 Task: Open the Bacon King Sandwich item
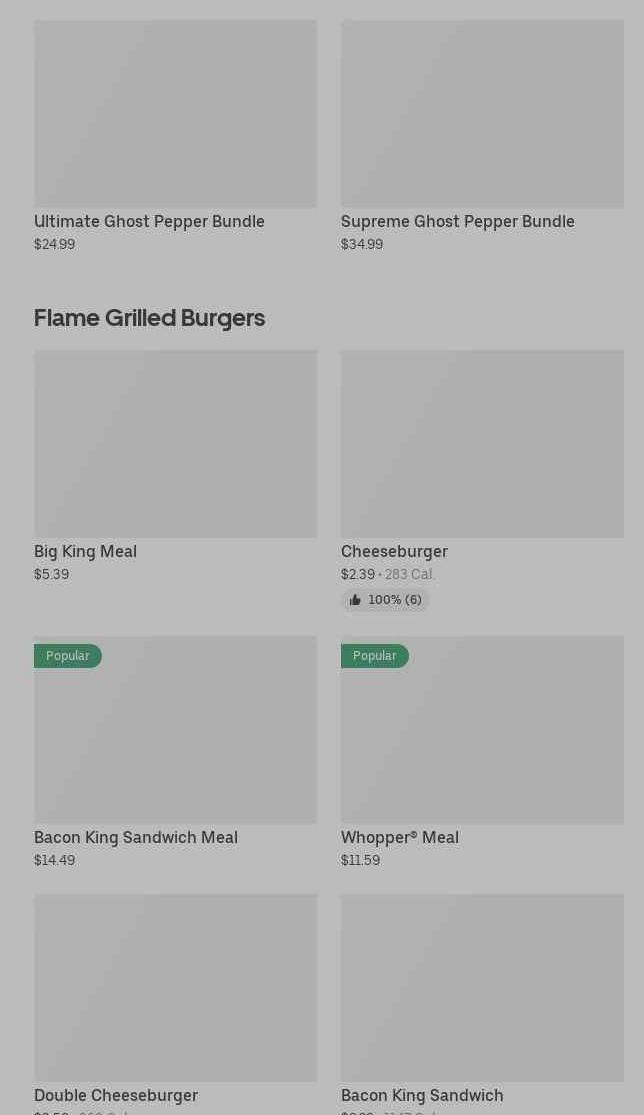pyautogui.click(x=482, y=988)
